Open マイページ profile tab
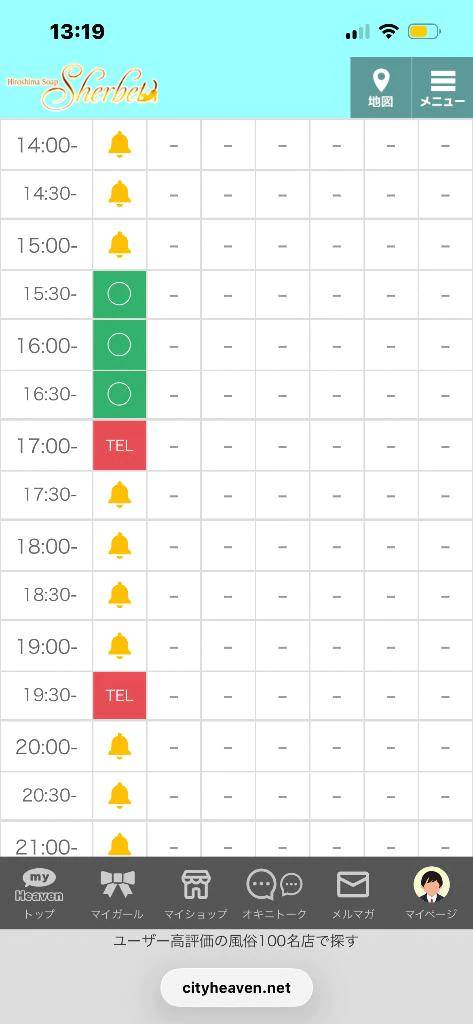 tap(431, 893)
